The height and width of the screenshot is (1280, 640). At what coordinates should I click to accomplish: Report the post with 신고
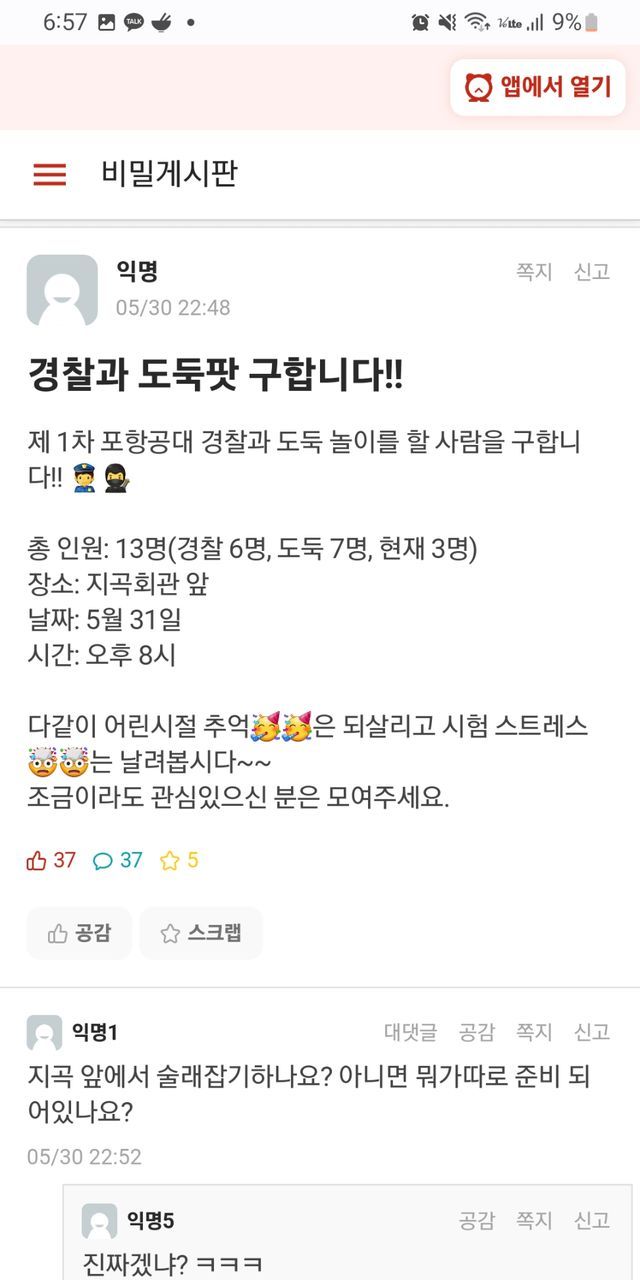coord(591,271)
